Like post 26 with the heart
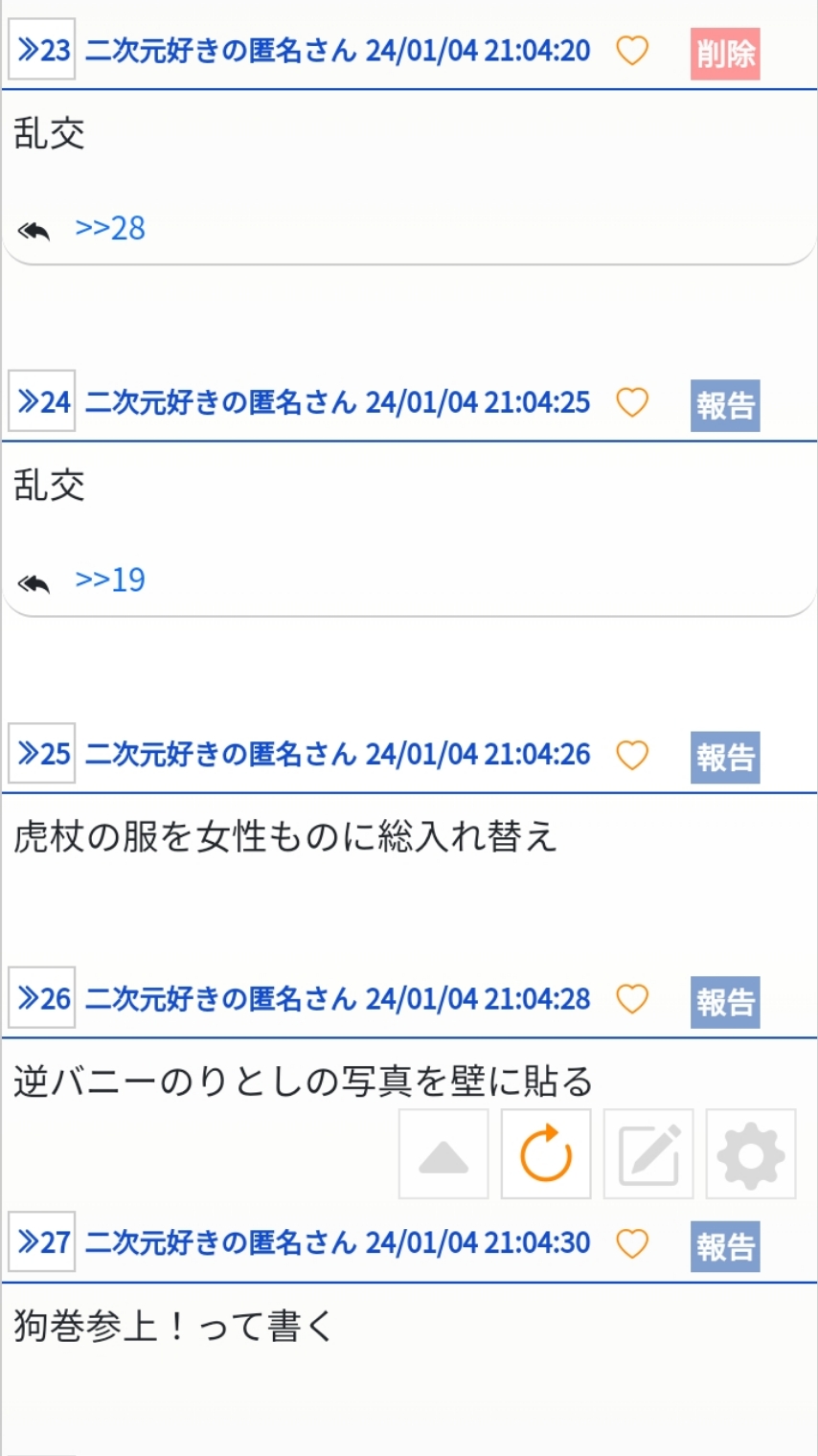This screenshot has width=818, height=1456. [x=631, y=999]
